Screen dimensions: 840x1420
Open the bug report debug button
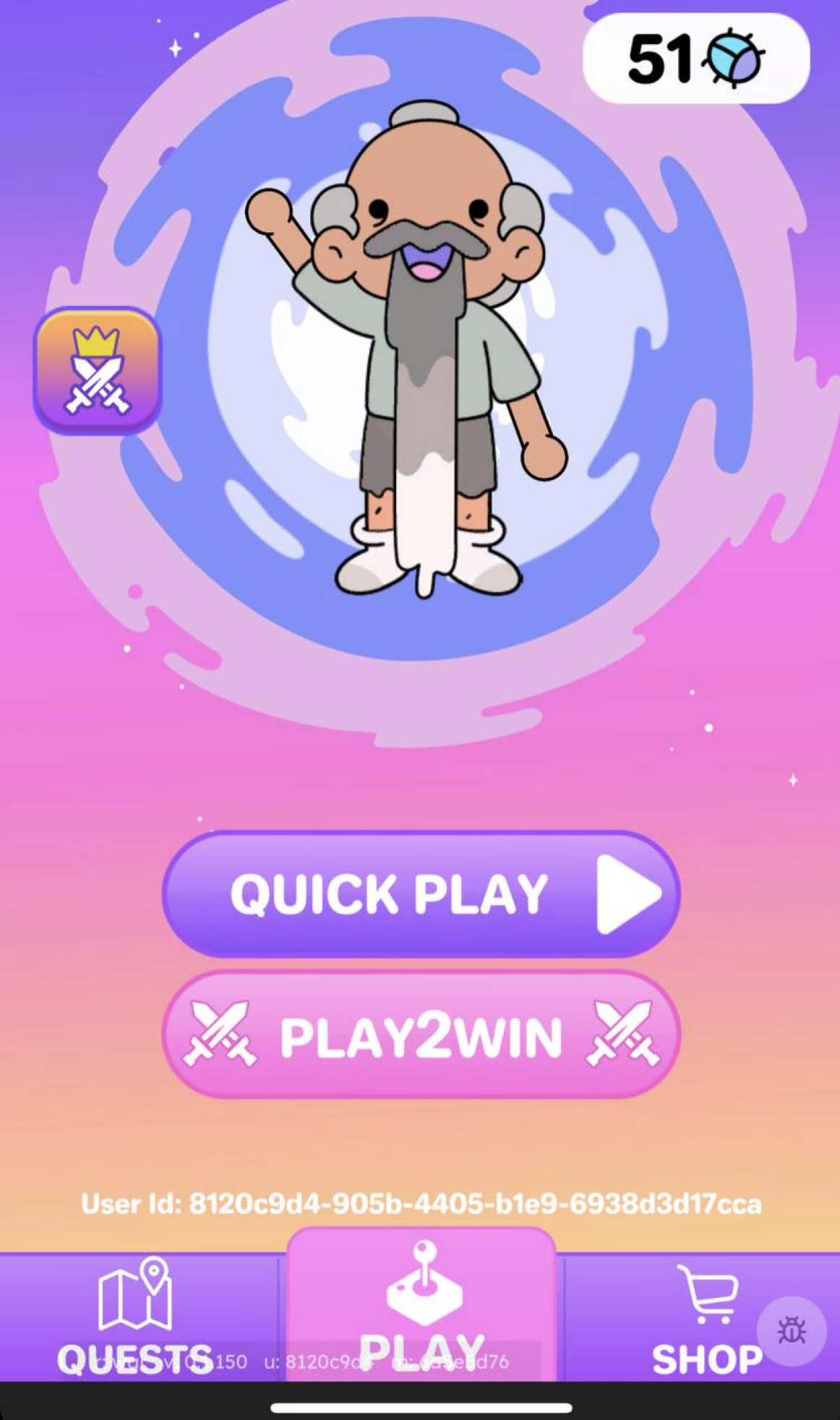pyautogui.click(x=792, y=1330)
